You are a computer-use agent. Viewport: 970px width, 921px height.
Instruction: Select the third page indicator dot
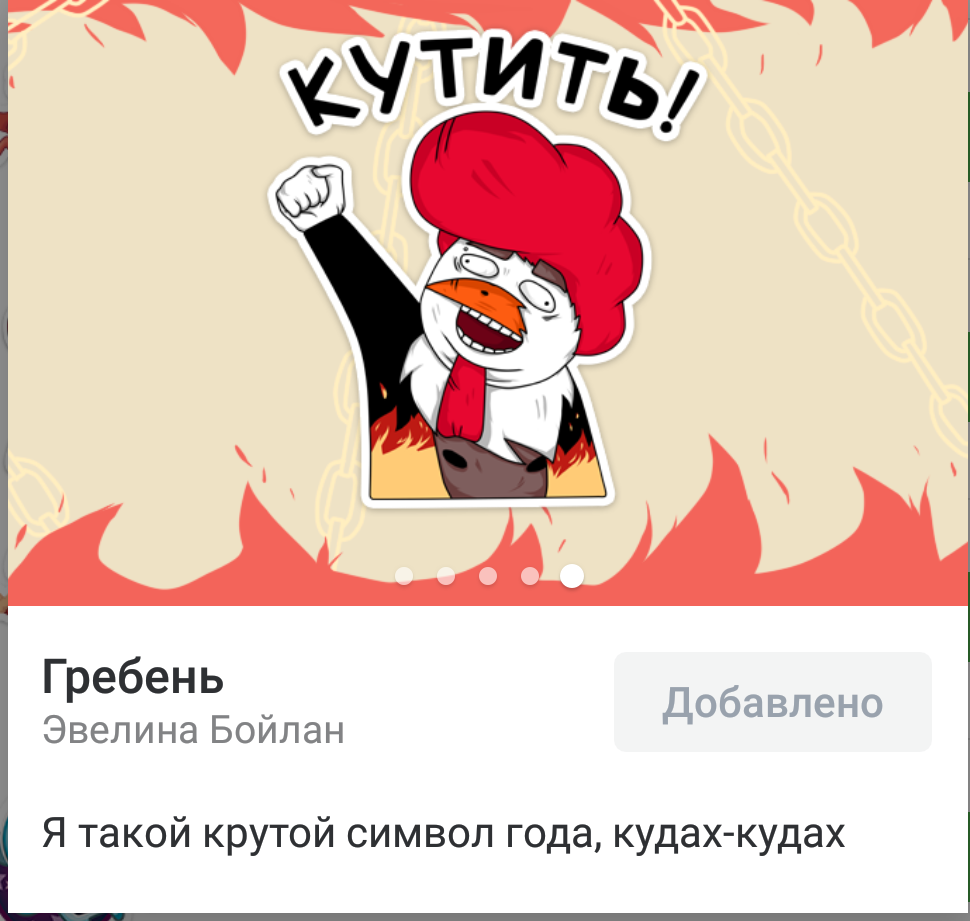tap(488, 576)
